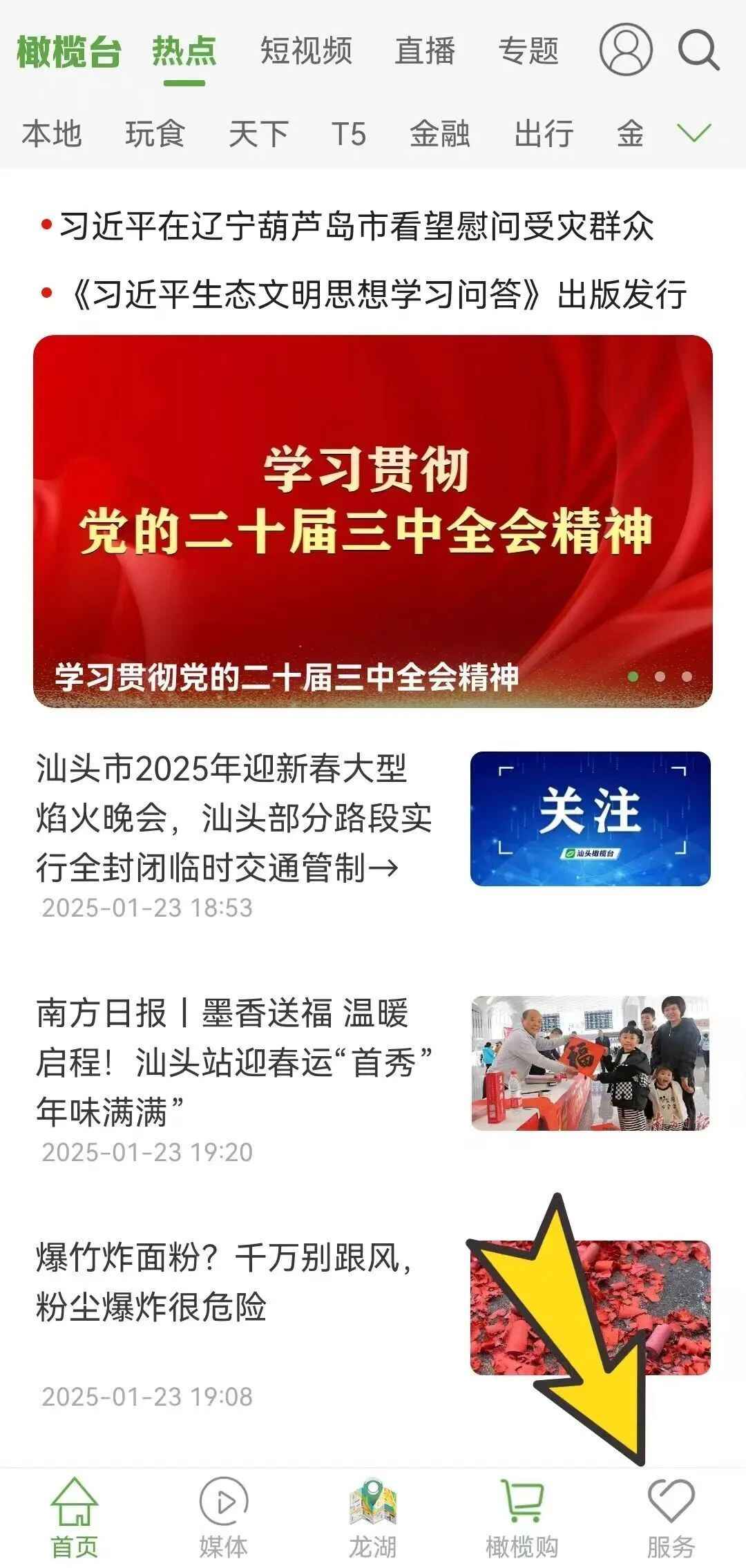This screenshot has width=746, height=1568.
Task: Select the 本地 category
Action: 52,133
